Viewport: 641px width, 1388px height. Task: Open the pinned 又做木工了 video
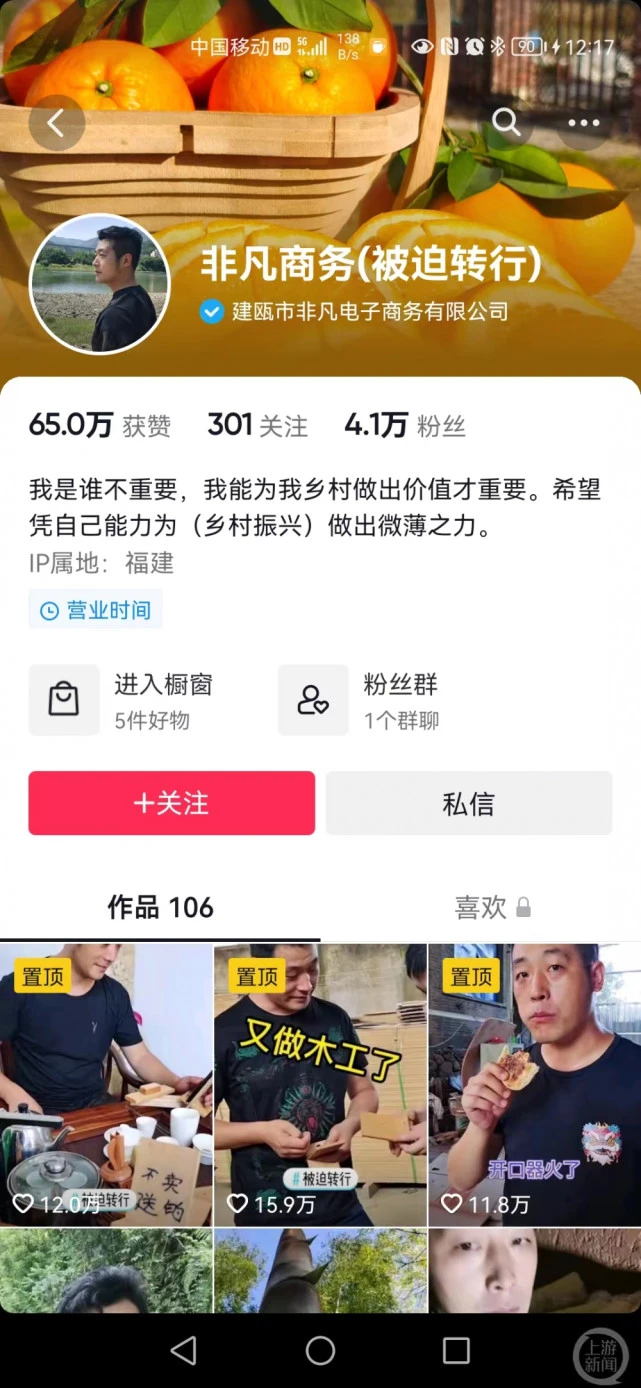320,1085
